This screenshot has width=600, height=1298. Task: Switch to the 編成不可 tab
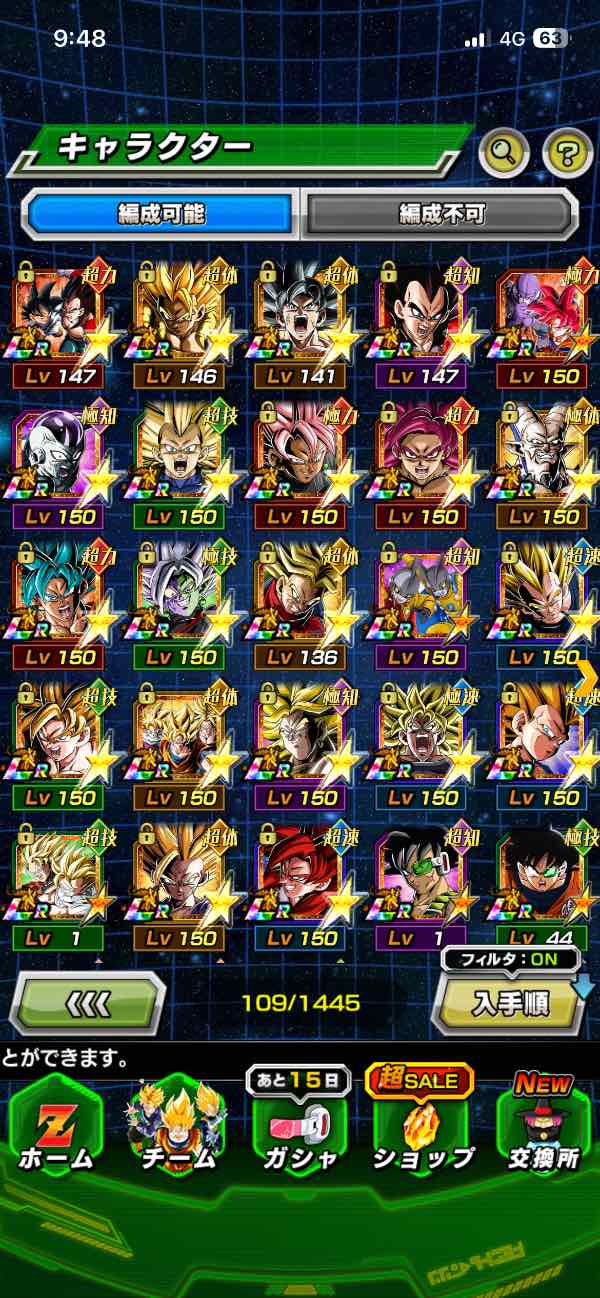coord(440,213)
